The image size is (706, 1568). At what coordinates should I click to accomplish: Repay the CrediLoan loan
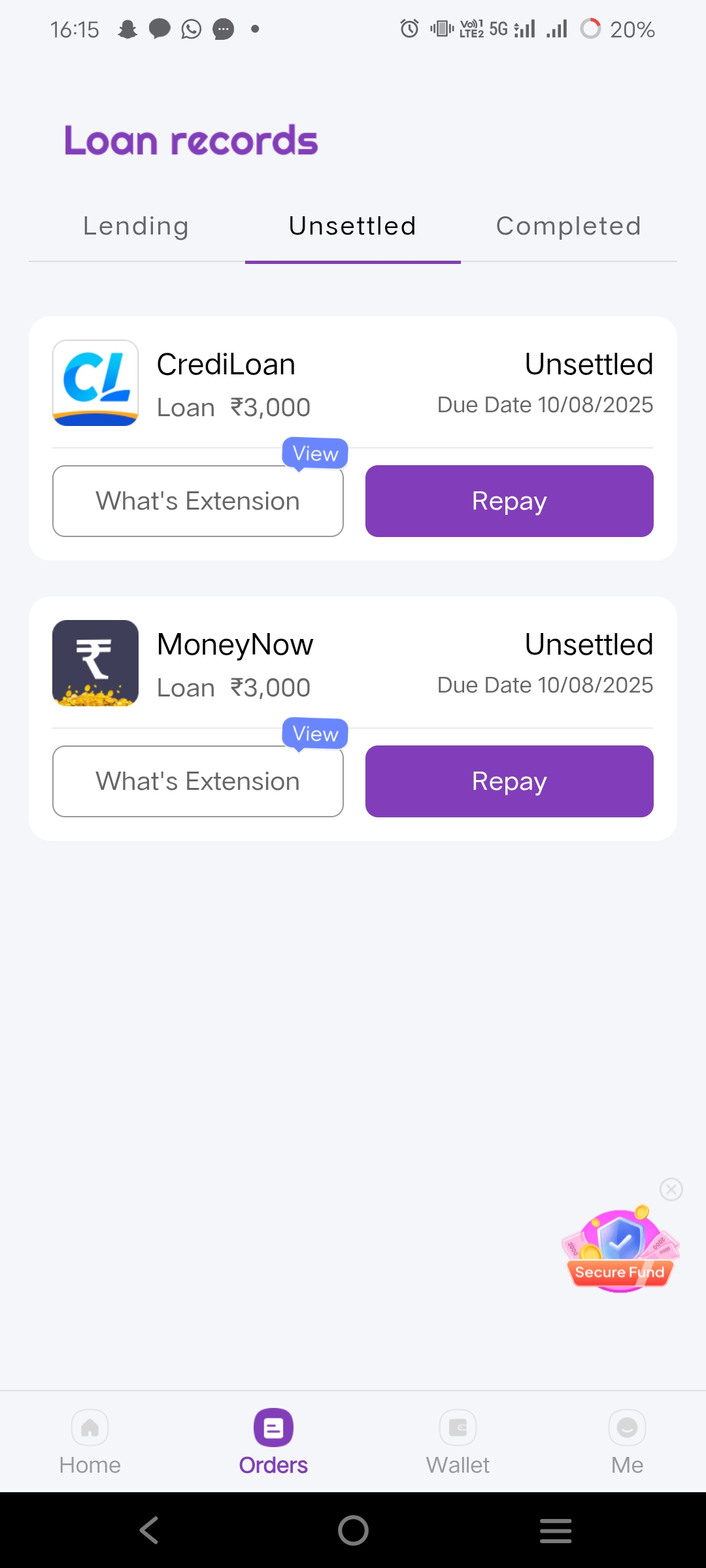[509, 501]
